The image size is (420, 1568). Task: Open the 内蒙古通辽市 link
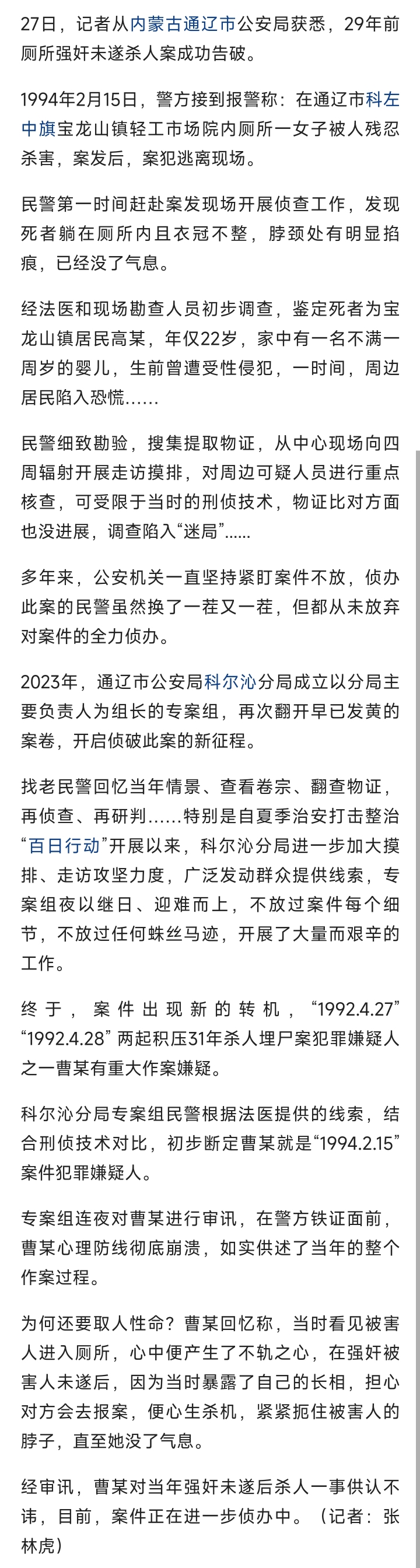click(183, 24)
